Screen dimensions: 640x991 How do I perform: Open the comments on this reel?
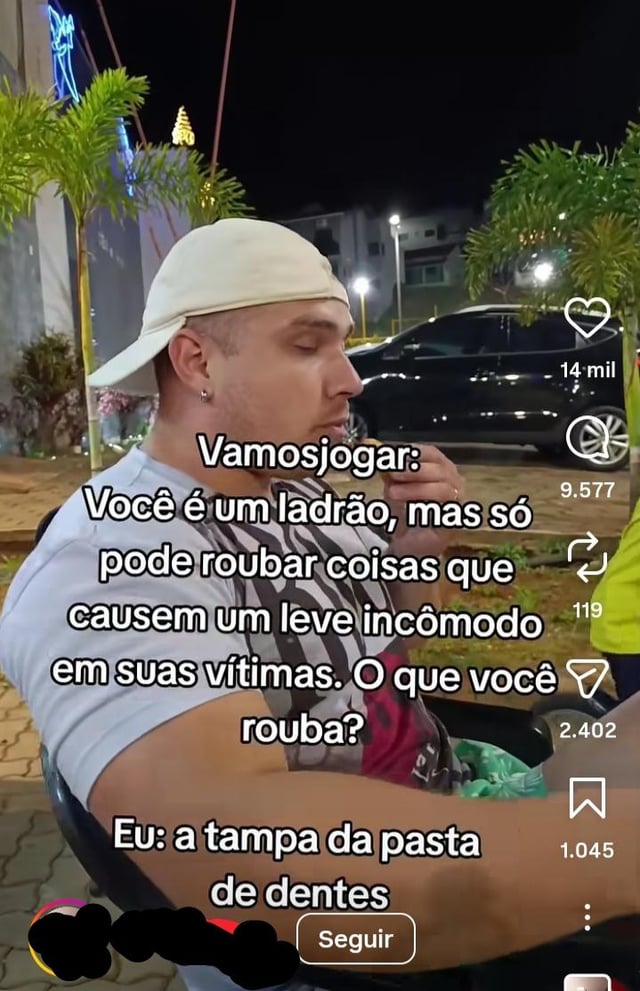(586, 439)
